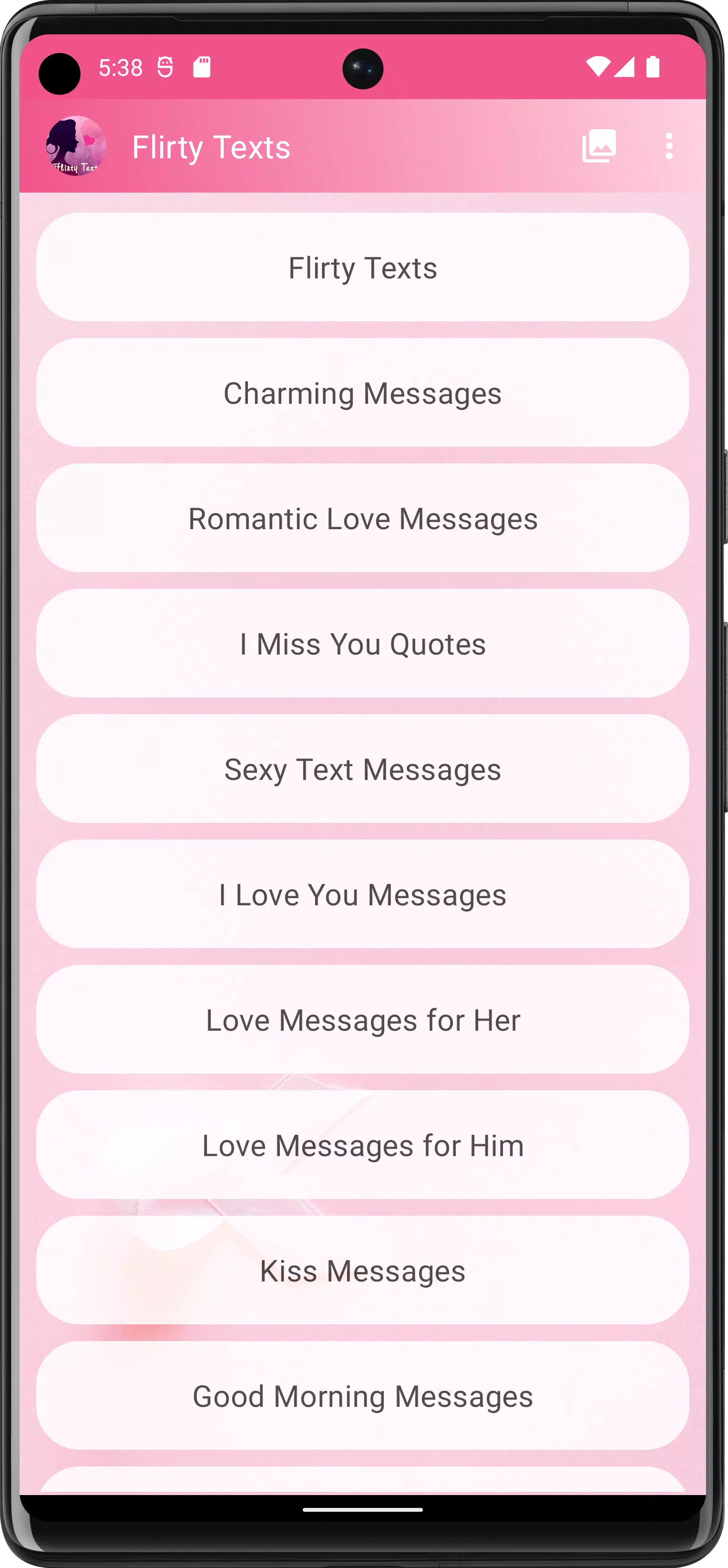Open Good Morning Messages
Screen dimensions: 728x1568
click(x=363, y=1396)
